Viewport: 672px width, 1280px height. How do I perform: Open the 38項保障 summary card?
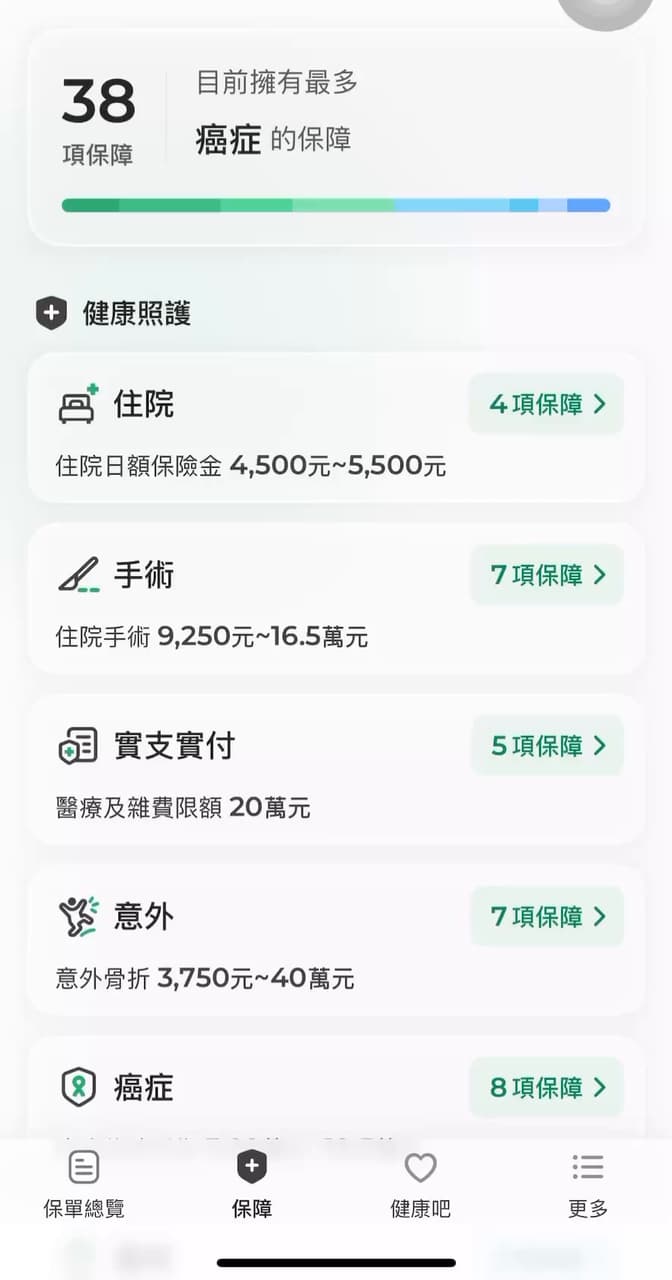tap(336, 138)
